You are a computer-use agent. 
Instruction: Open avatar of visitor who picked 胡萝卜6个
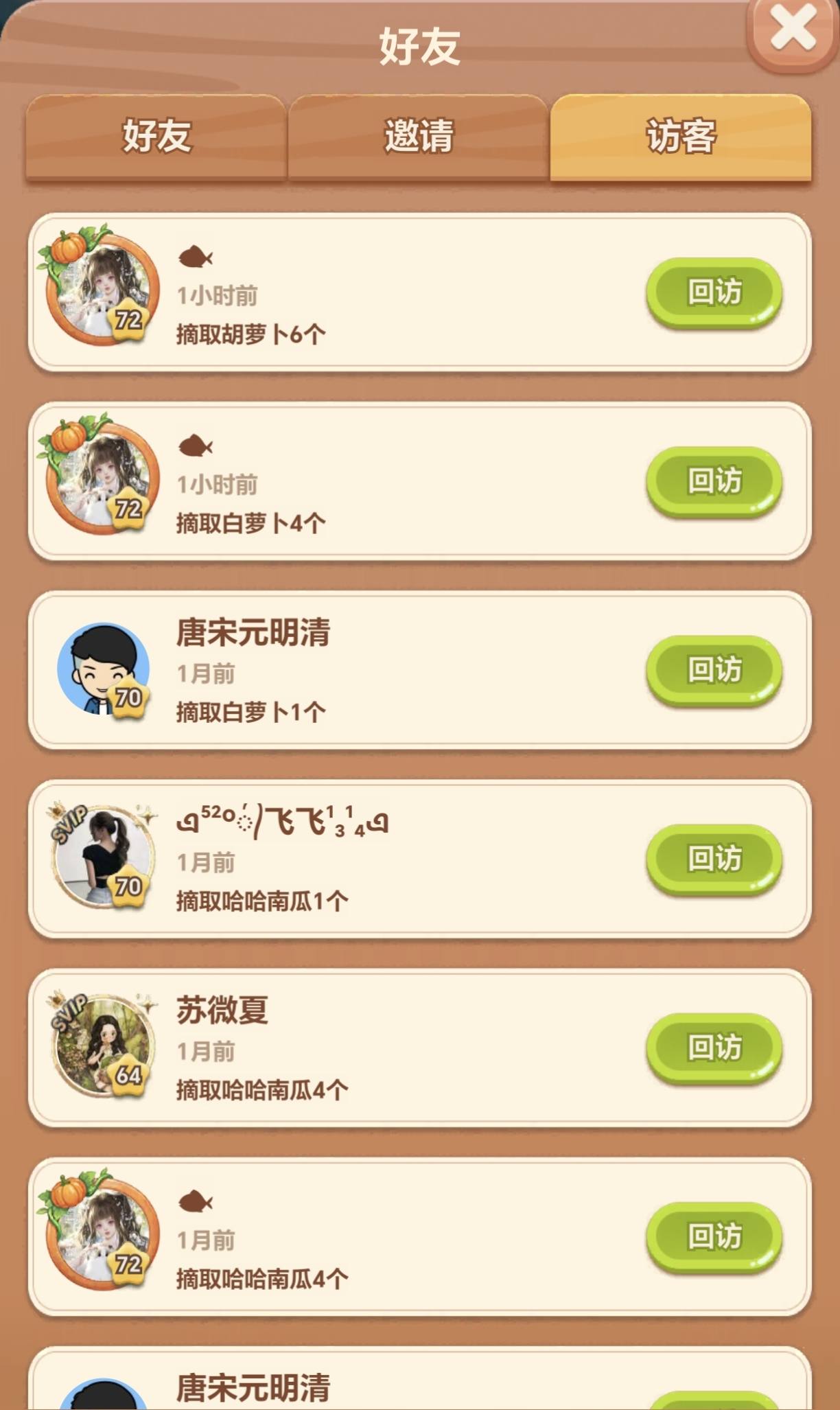click(x=103, y=288)
